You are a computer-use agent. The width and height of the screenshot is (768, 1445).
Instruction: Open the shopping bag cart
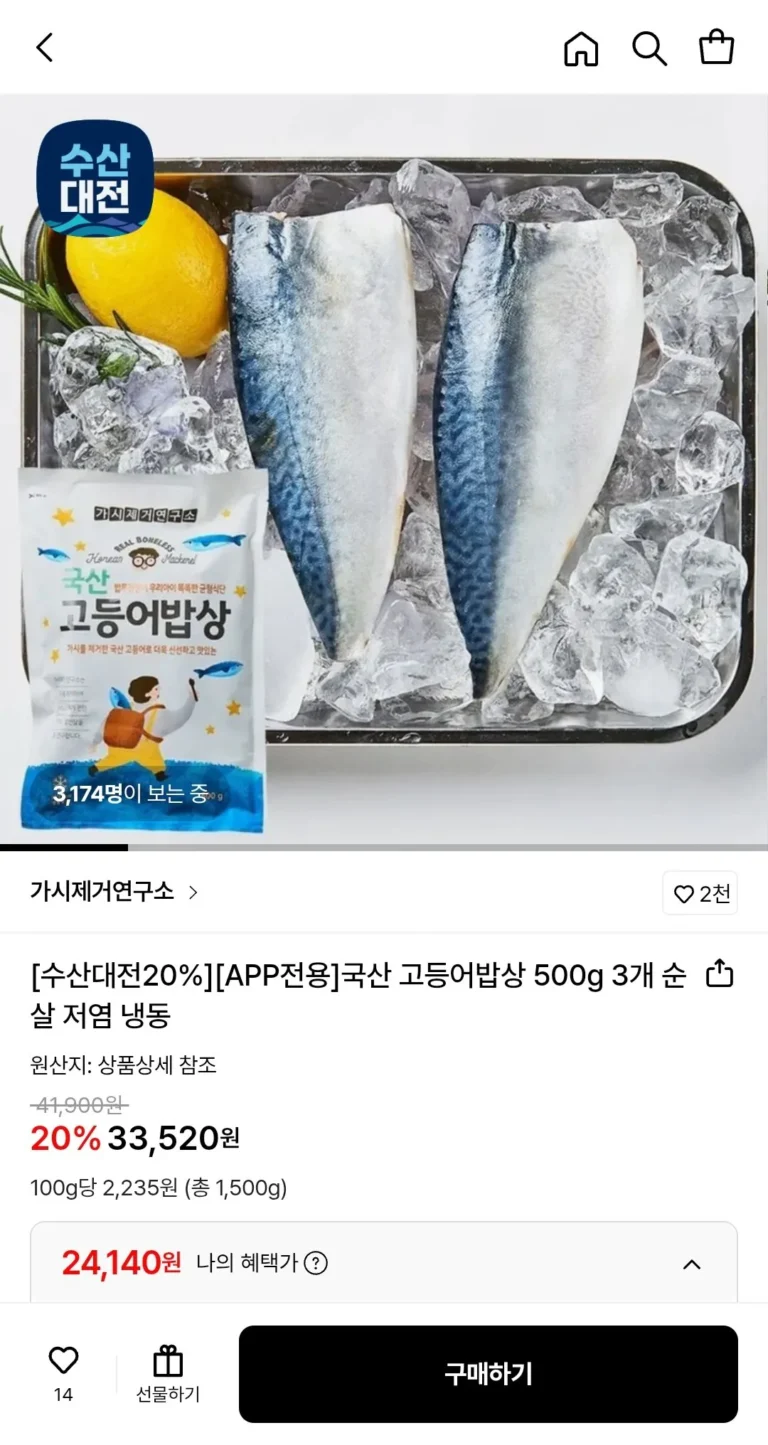click(716, 47)
